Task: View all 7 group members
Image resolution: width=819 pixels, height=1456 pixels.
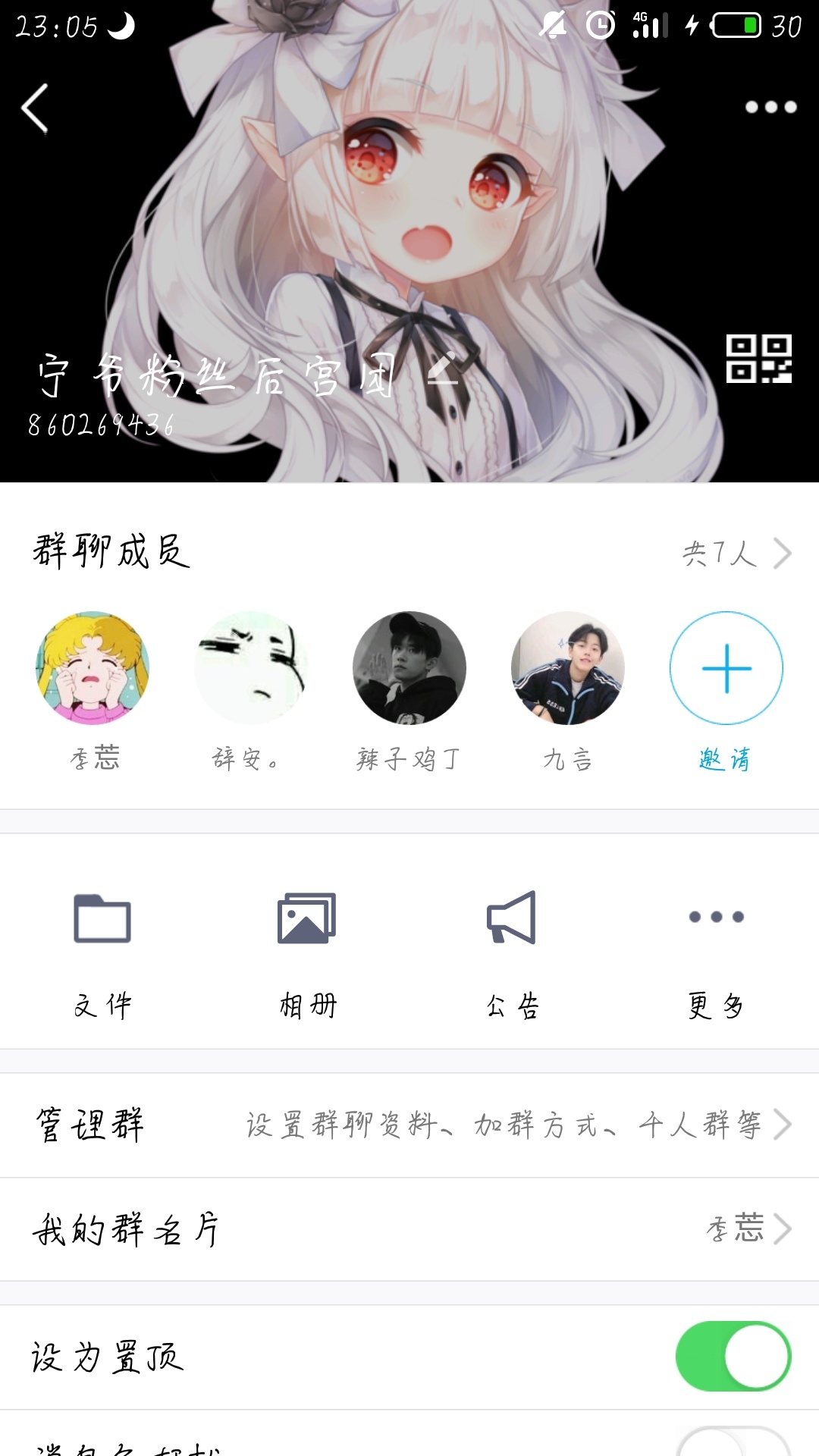Action: (734, 554)
